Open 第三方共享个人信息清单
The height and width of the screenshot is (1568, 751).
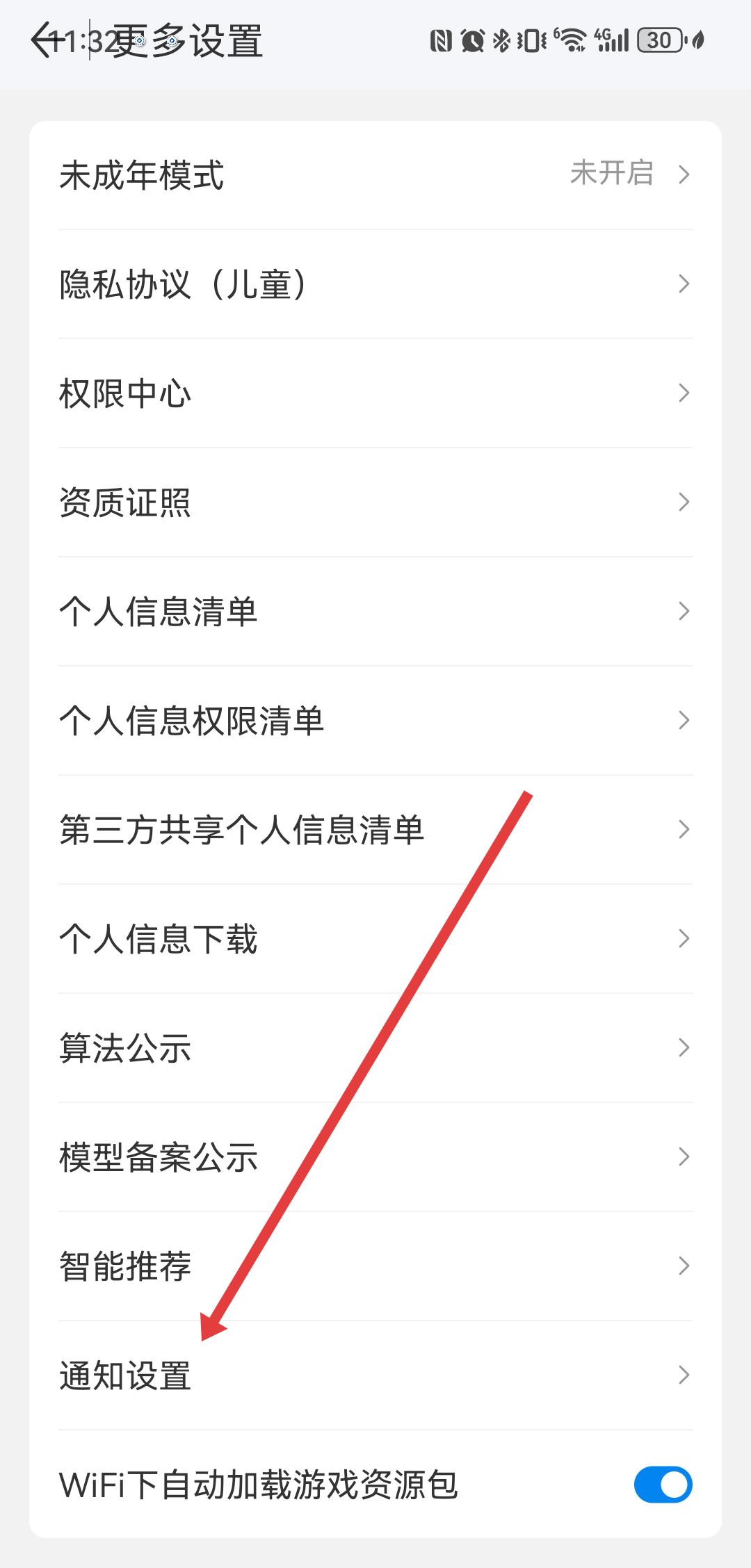375,829
